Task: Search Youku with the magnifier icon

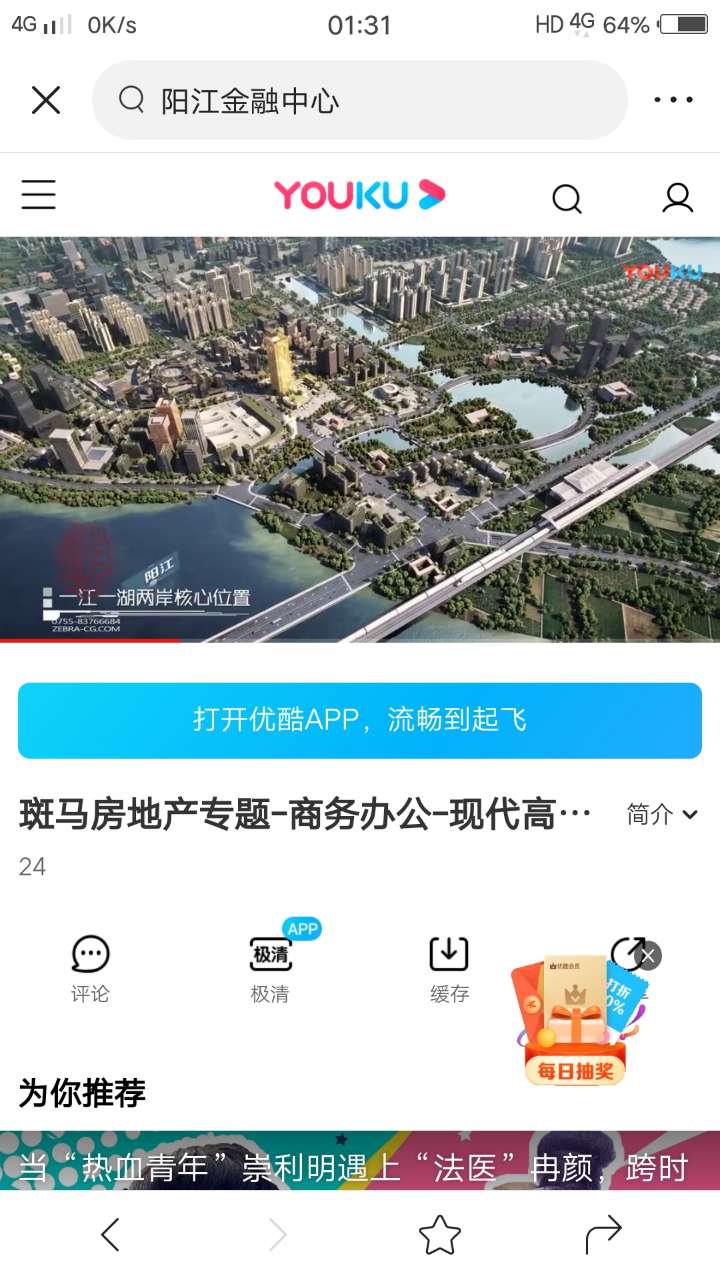Action: [x=567, y=199]
